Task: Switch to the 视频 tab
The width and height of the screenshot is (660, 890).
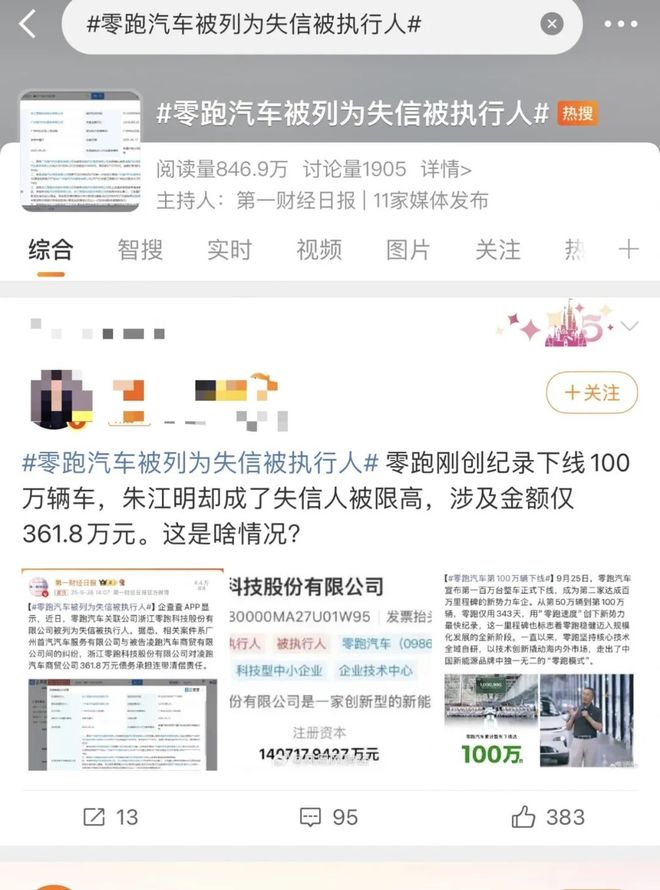Action: tap(319, 249)
